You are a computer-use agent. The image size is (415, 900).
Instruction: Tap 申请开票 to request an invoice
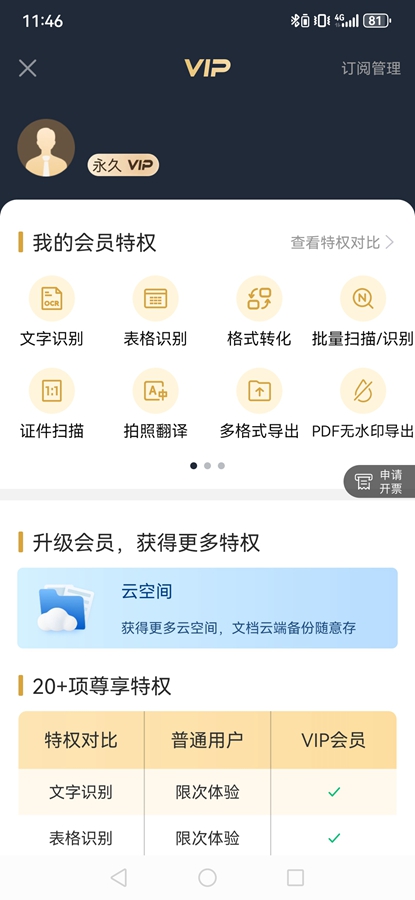pos(379,482)
